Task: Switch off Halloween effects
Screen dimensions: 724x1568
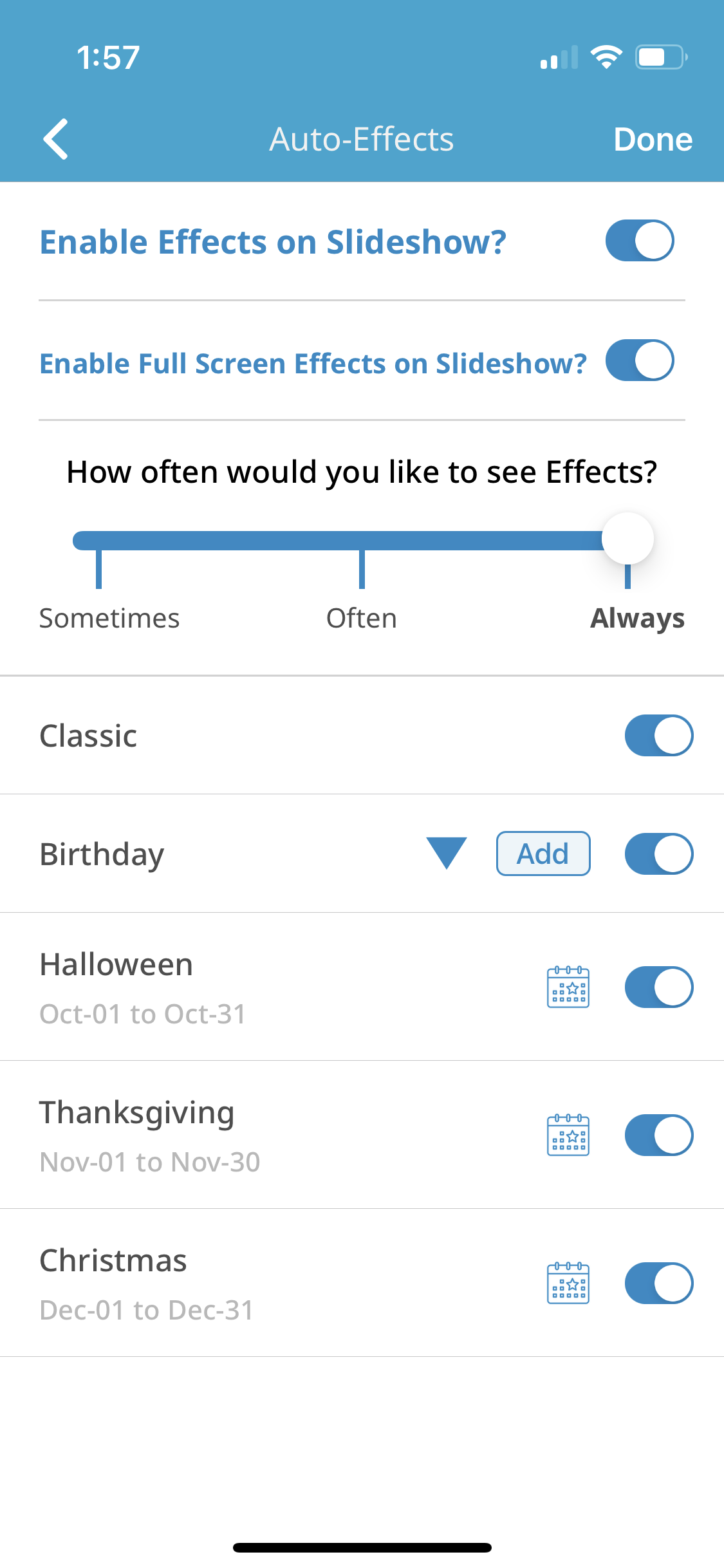Action: coord(658,987)
